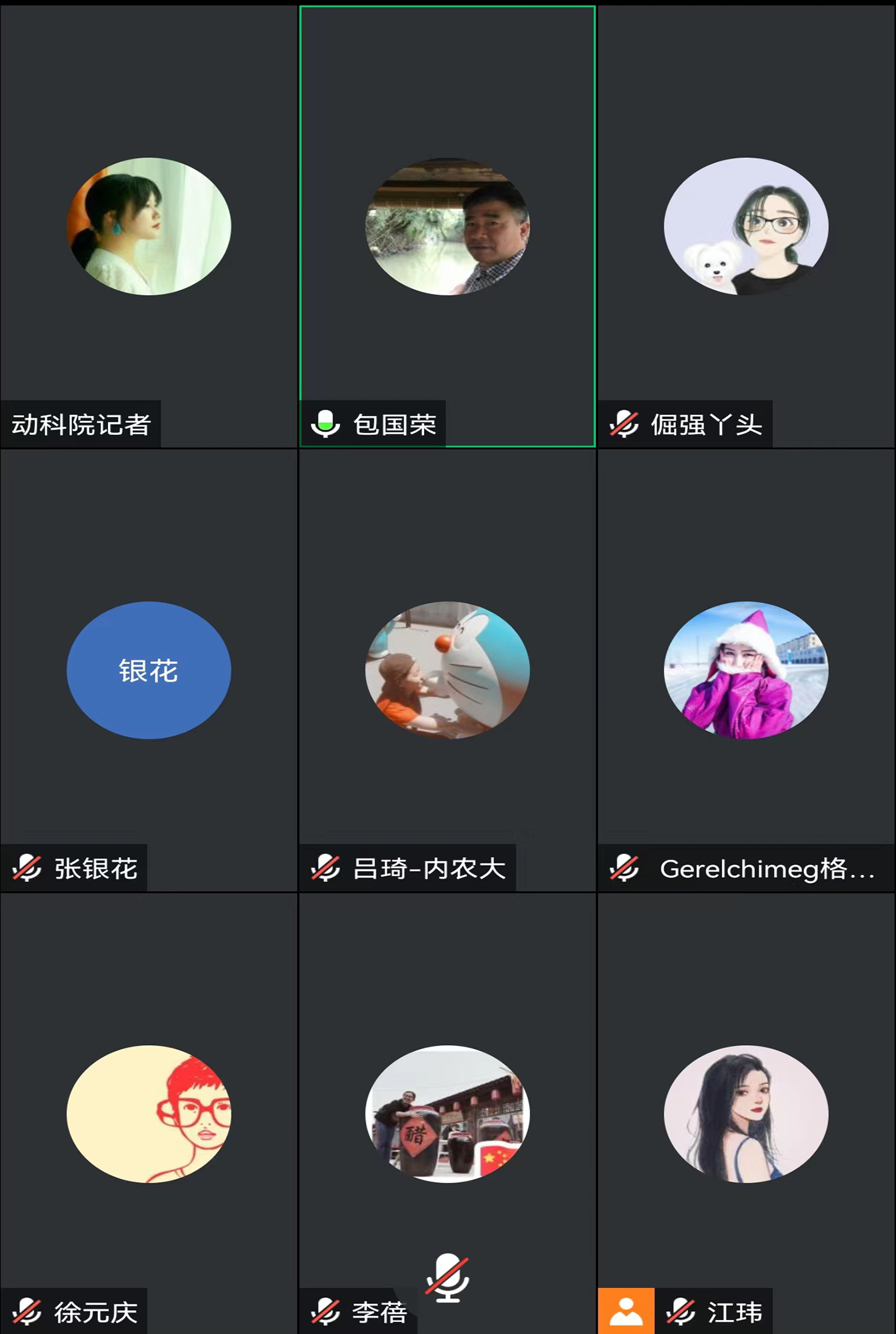Tap the 倔强丫头 participant tile
This screenshot has height=1334, width=896.
pyautogui.click(x=746, y=226)
